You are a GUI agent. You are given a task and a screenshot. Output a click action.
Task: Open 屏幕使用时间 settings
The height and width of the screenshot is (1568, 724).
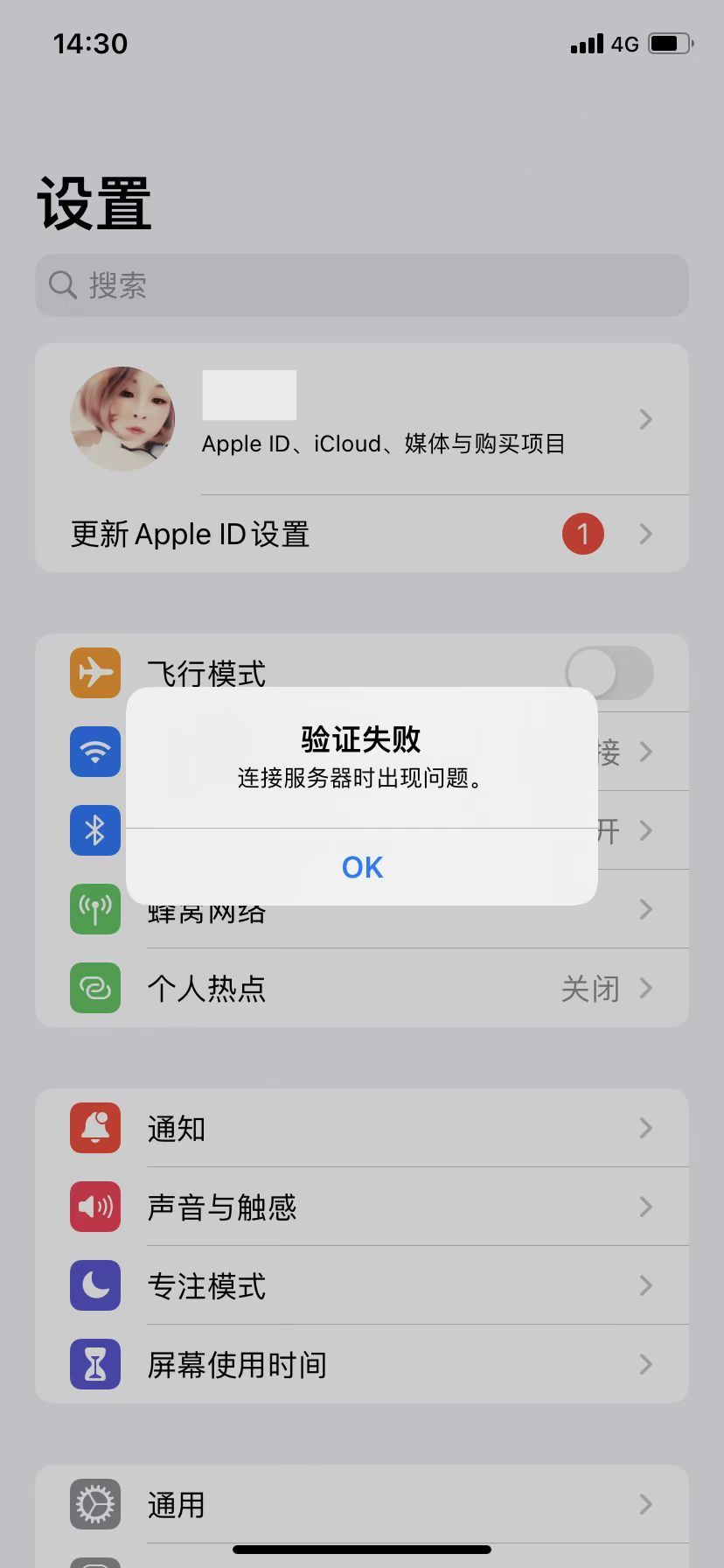362,1365
